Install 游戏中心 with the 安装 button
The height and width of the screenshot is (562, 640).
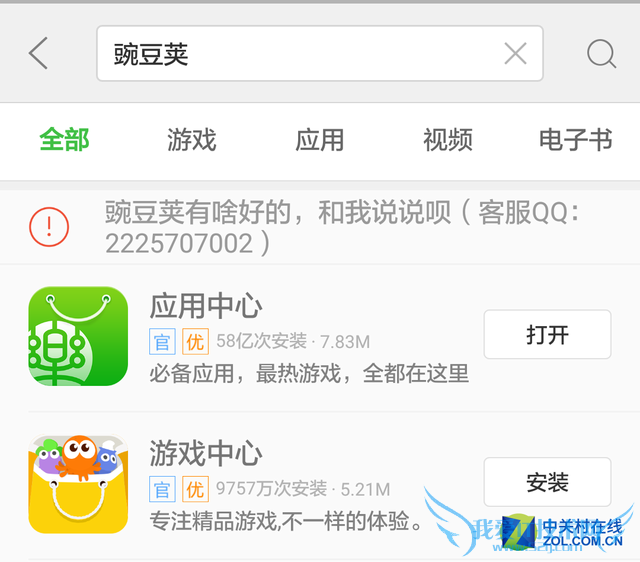pyautogui.click(x=547, y=483)
